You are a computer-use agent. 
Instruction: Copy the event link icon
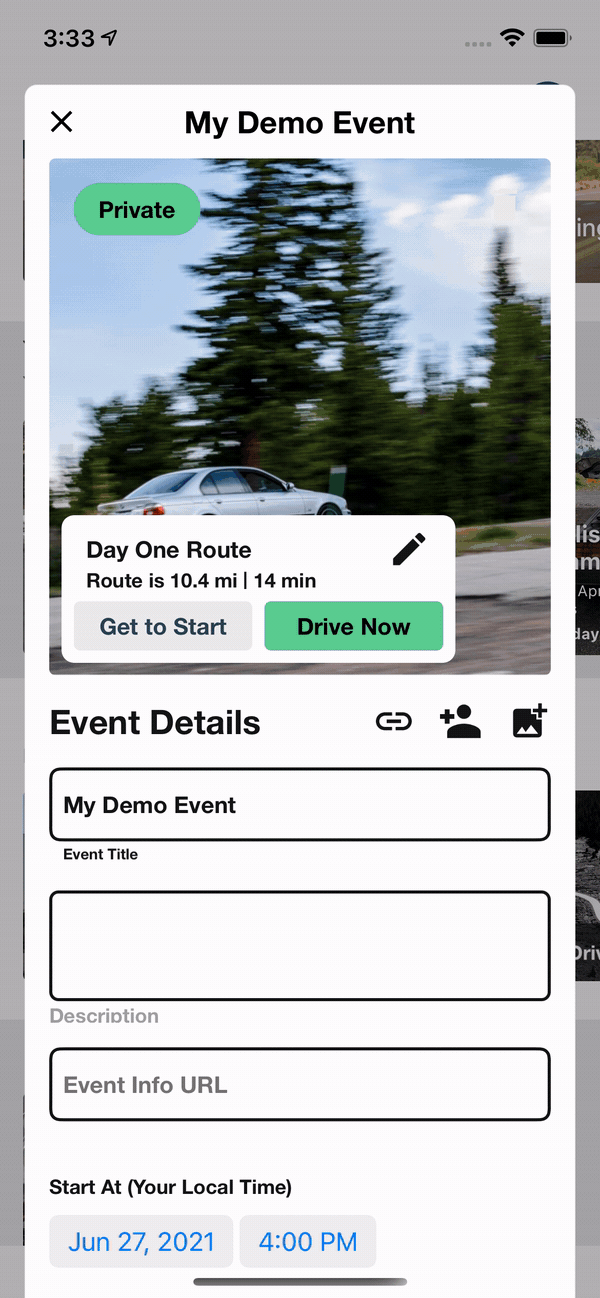(x=394, y=722)
